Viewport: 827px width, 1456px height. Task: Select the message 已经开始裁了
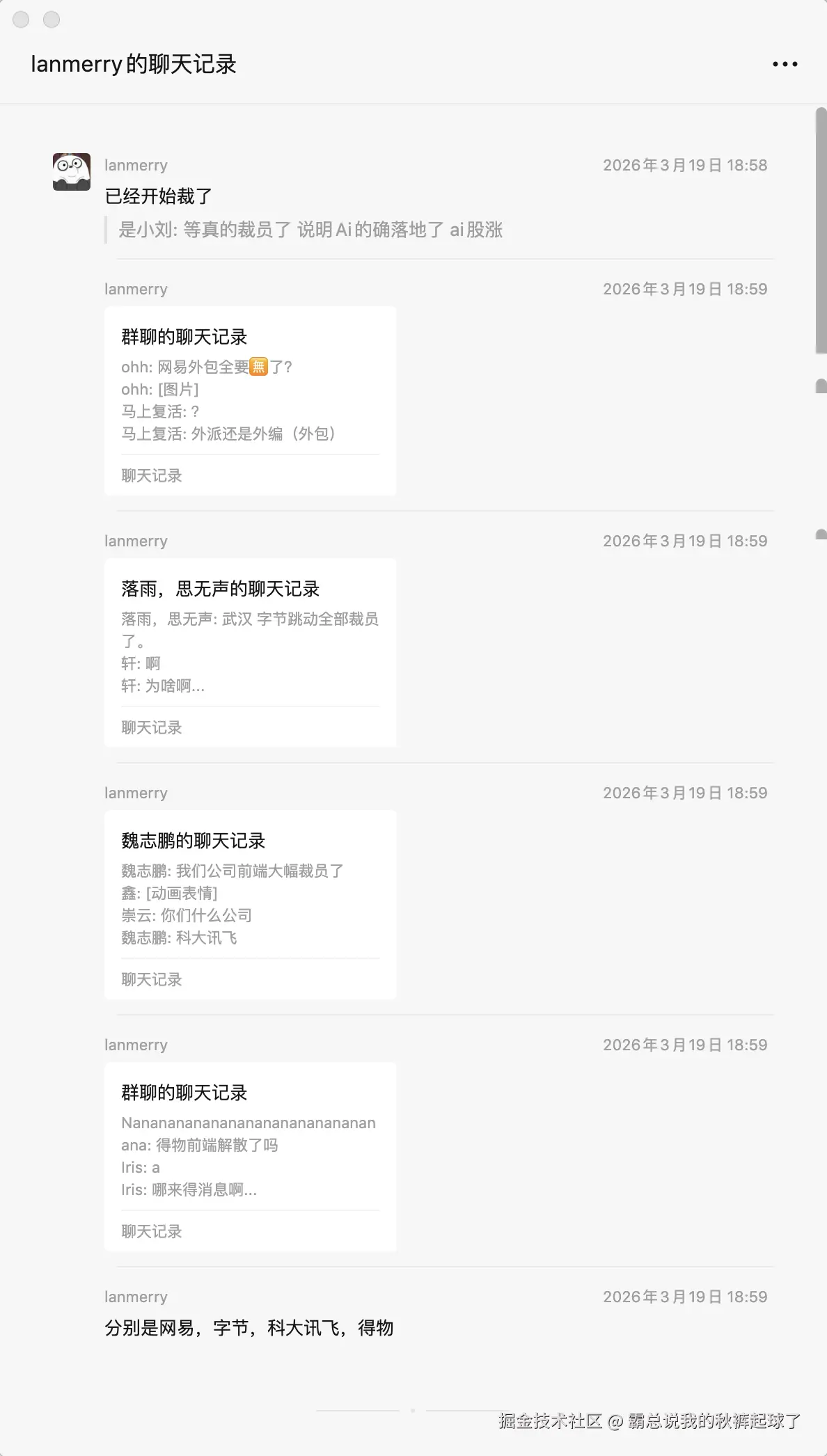(159, 196)
